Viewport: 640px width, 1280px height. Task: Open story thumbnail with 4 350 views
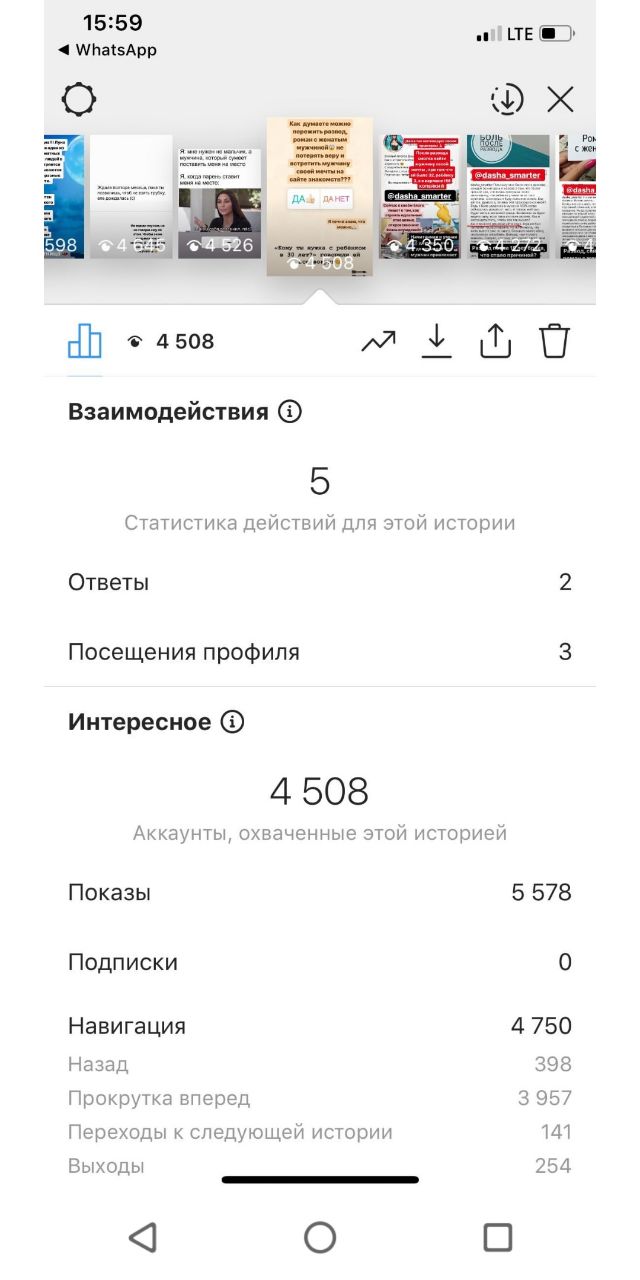click(420, 197)
